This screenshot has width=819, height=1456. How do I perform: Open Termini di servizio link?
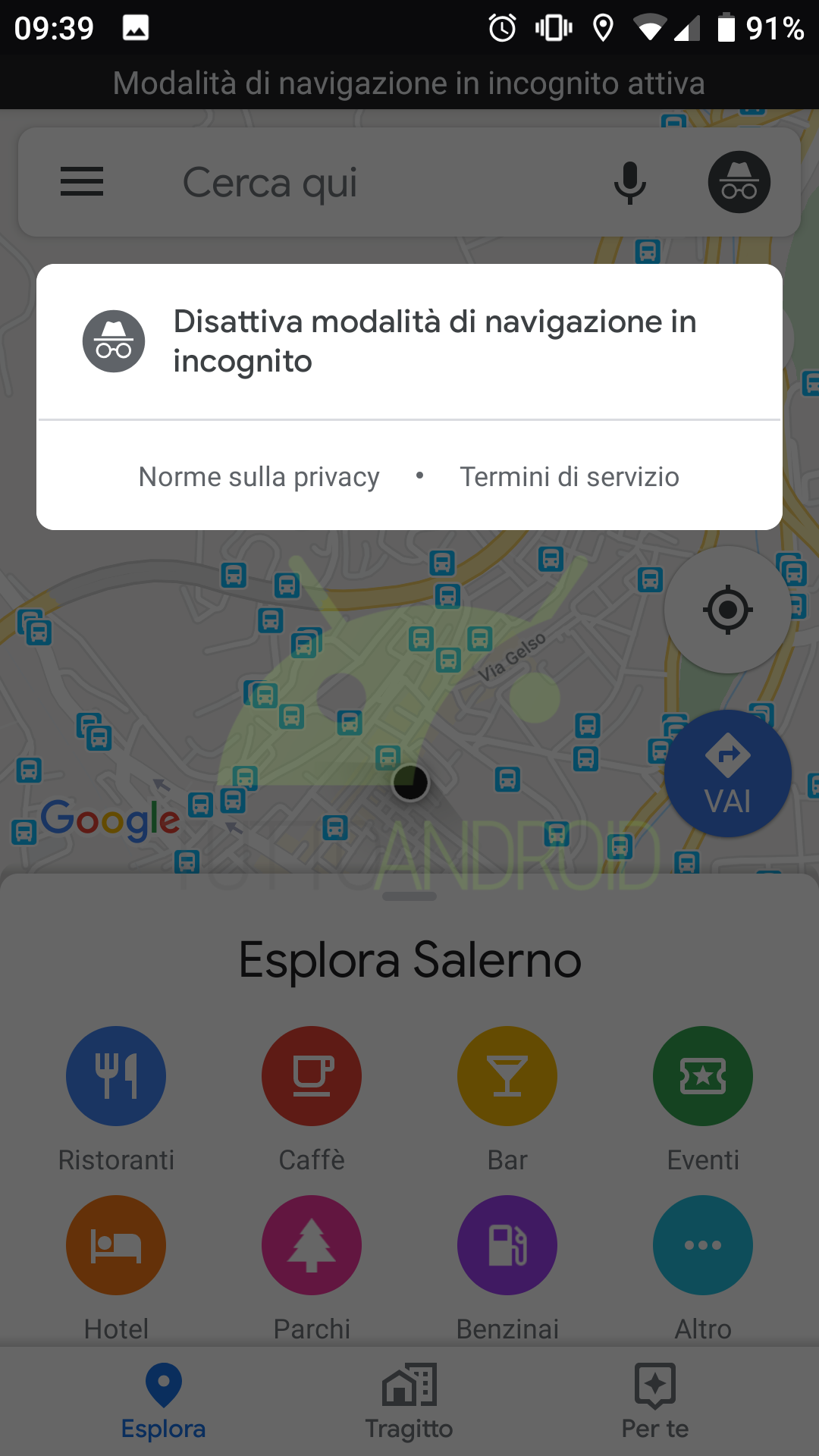570,477
